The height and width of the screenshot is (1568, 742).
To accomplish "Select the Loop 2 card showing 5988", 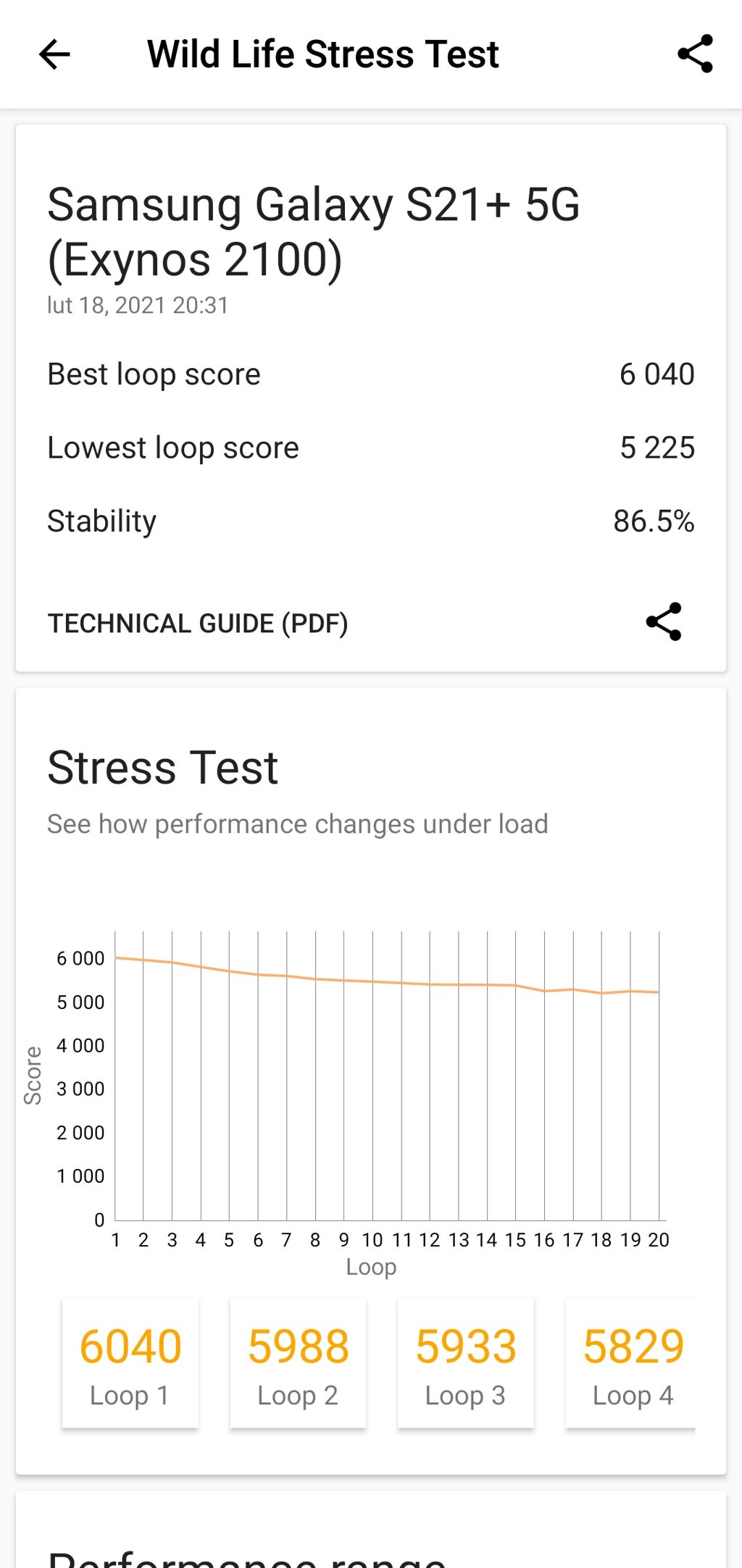I will click(298, 1363).
